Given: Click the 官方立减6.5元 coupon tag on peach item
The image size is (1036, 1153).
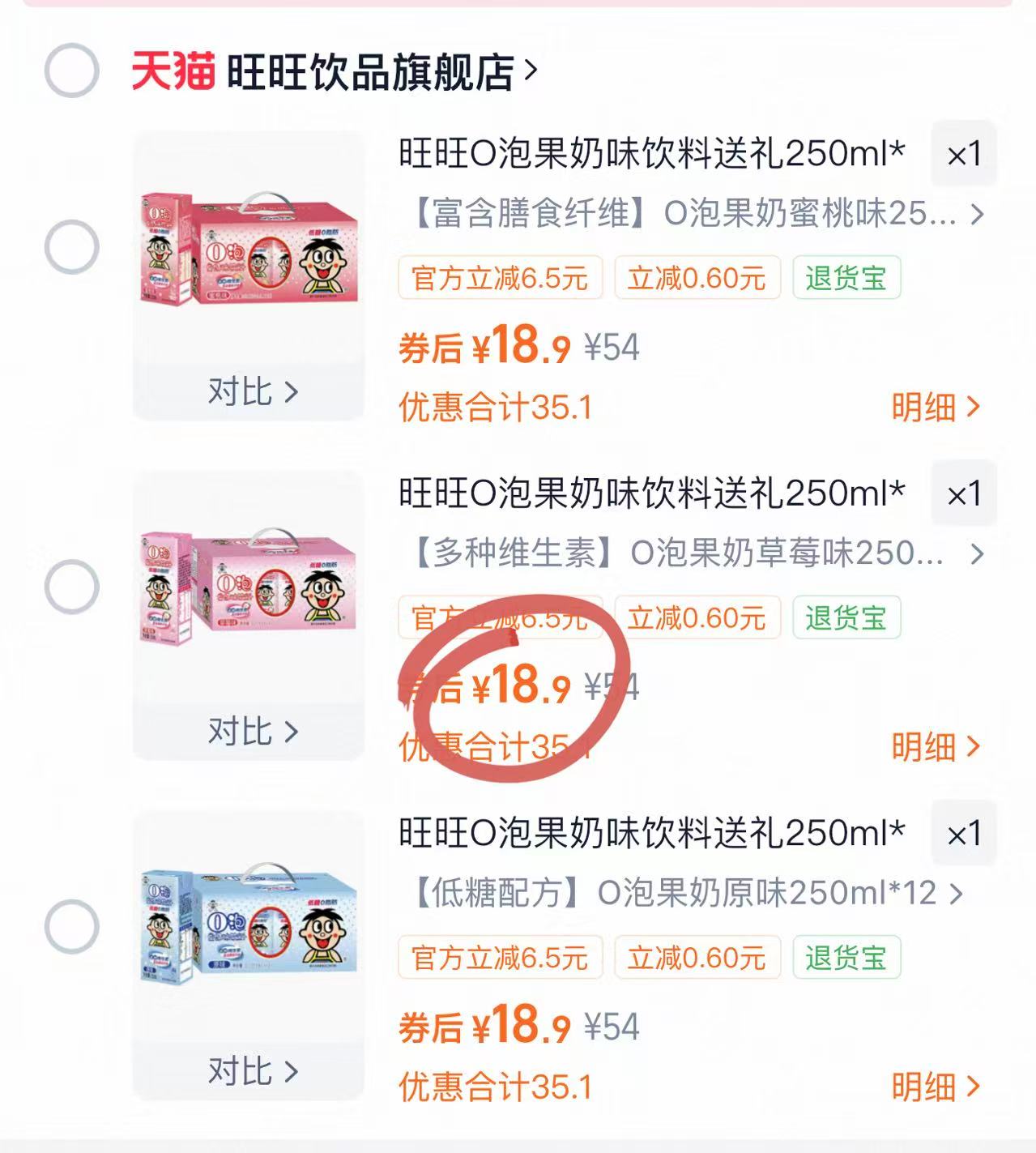Looking at the screenshot, I should pyautogui.click(x=500, y=278).
